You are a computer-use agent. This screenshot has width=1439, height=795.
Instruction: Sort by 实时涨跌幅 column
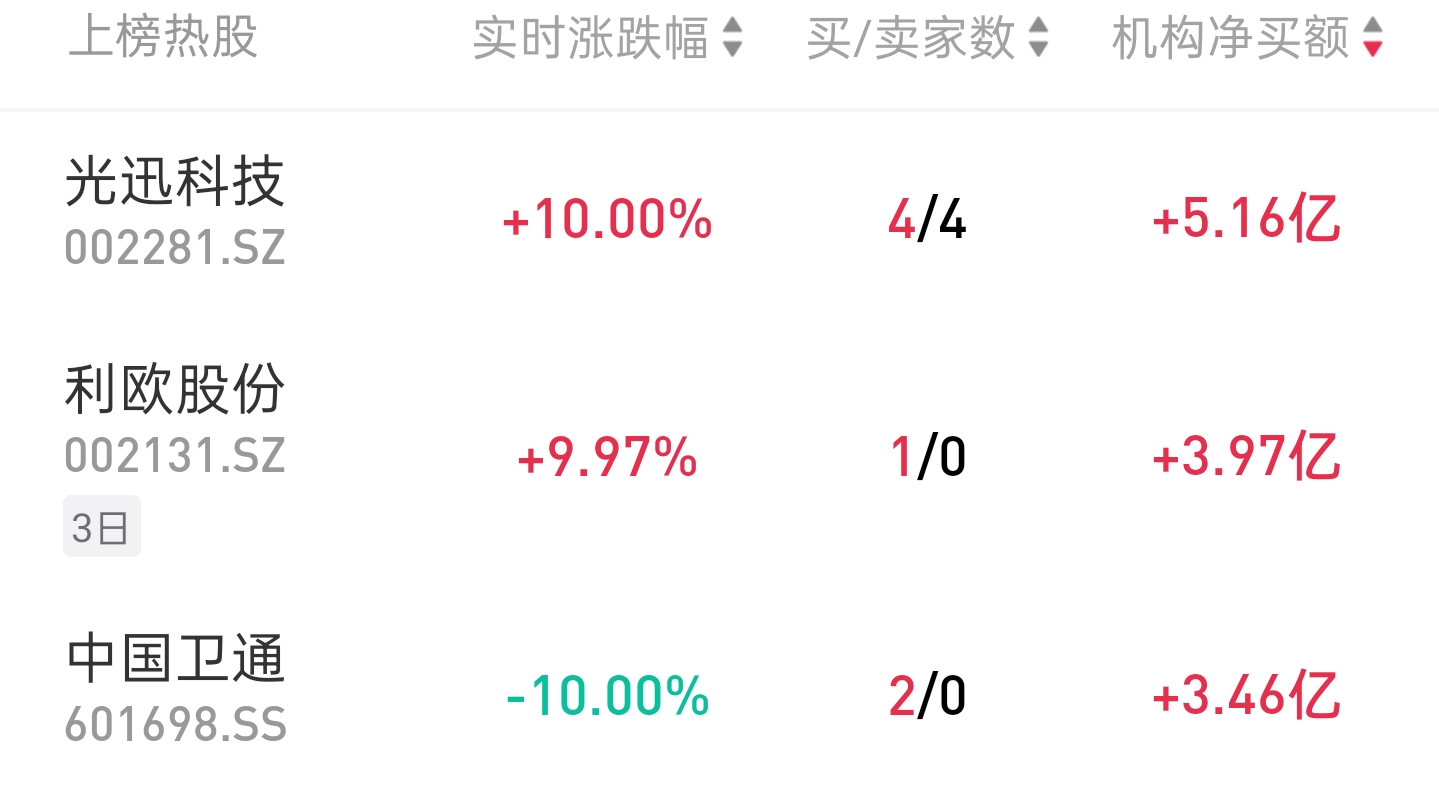pos(606,38)
